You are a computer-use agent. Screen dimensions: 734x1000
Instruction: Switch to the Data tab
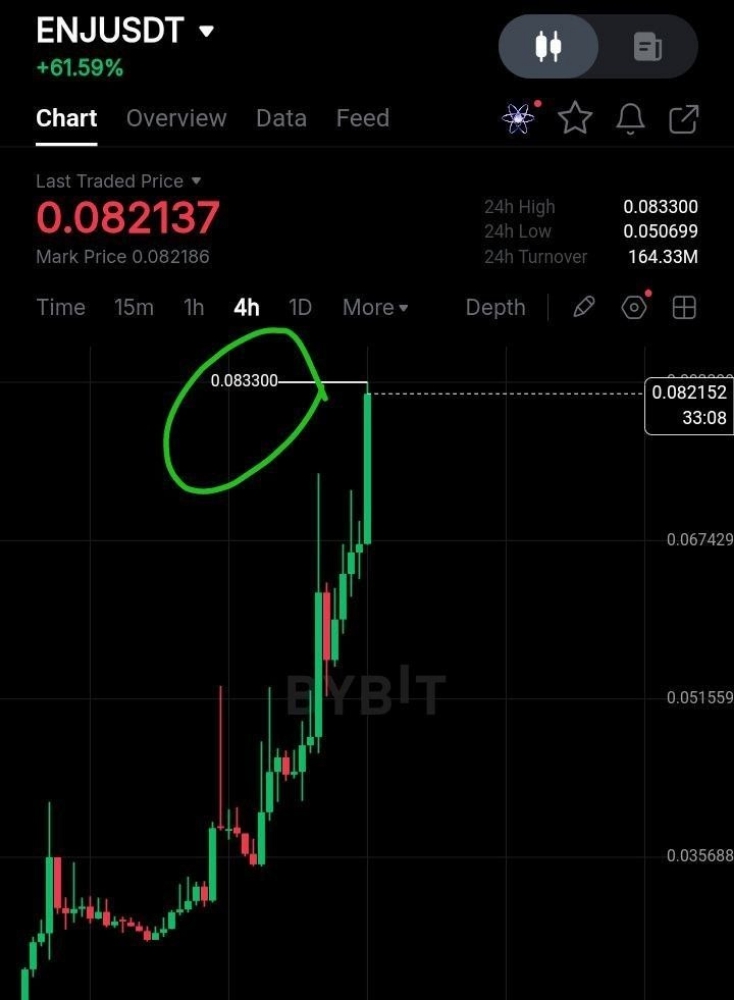point(281,118)
